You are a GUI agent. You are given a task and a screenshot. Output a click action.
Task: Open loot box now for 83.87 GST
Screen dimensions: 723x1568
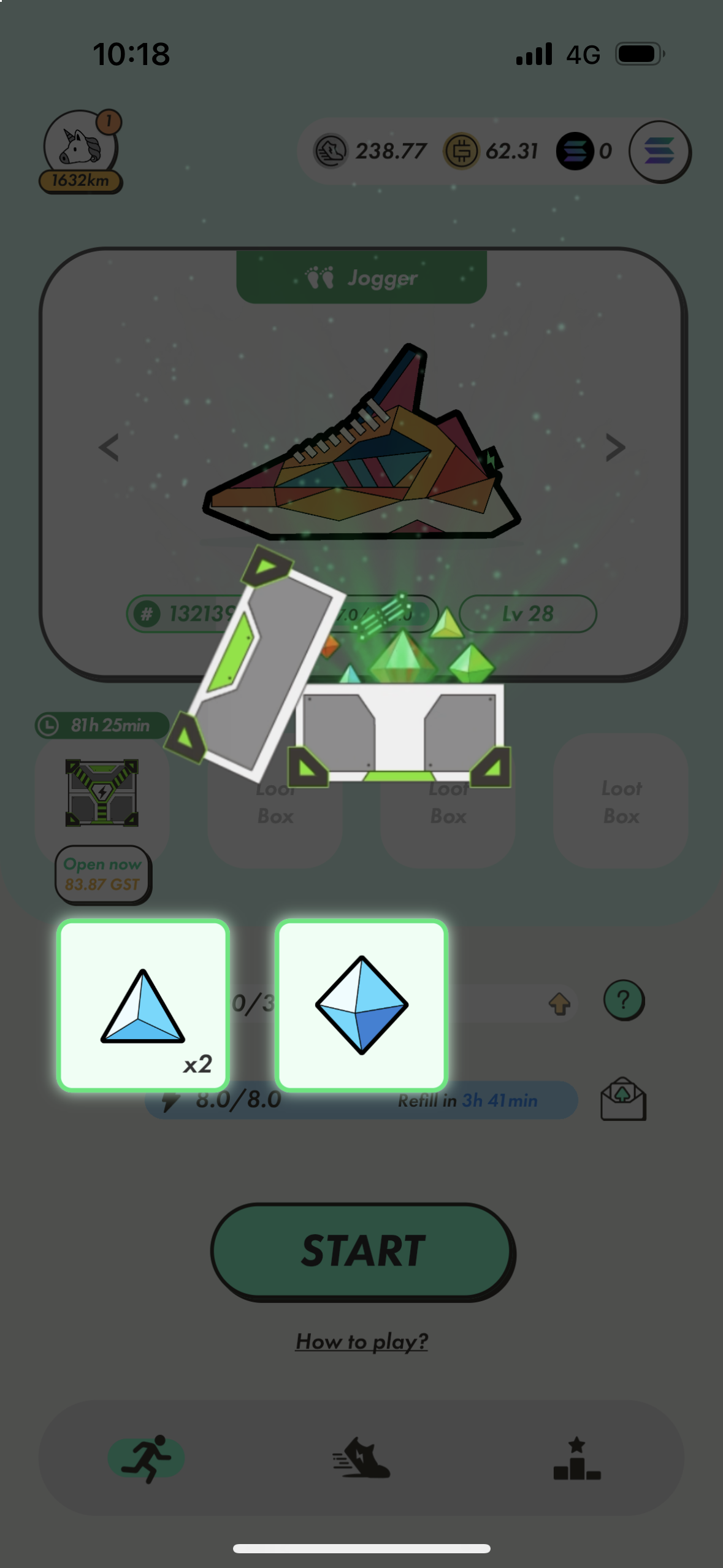point(102,874)
